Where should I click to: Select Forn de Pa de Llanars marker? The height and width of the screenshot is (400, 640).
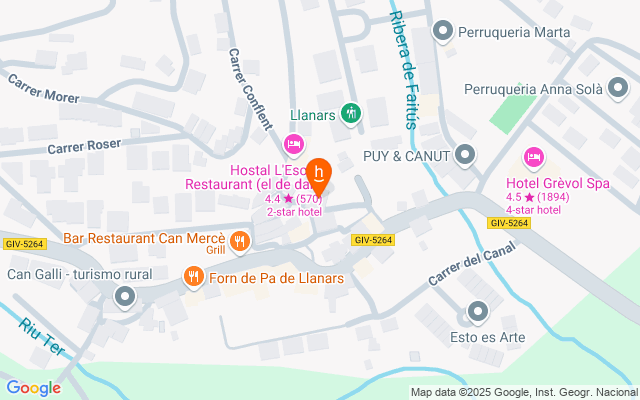click(193, 277)
